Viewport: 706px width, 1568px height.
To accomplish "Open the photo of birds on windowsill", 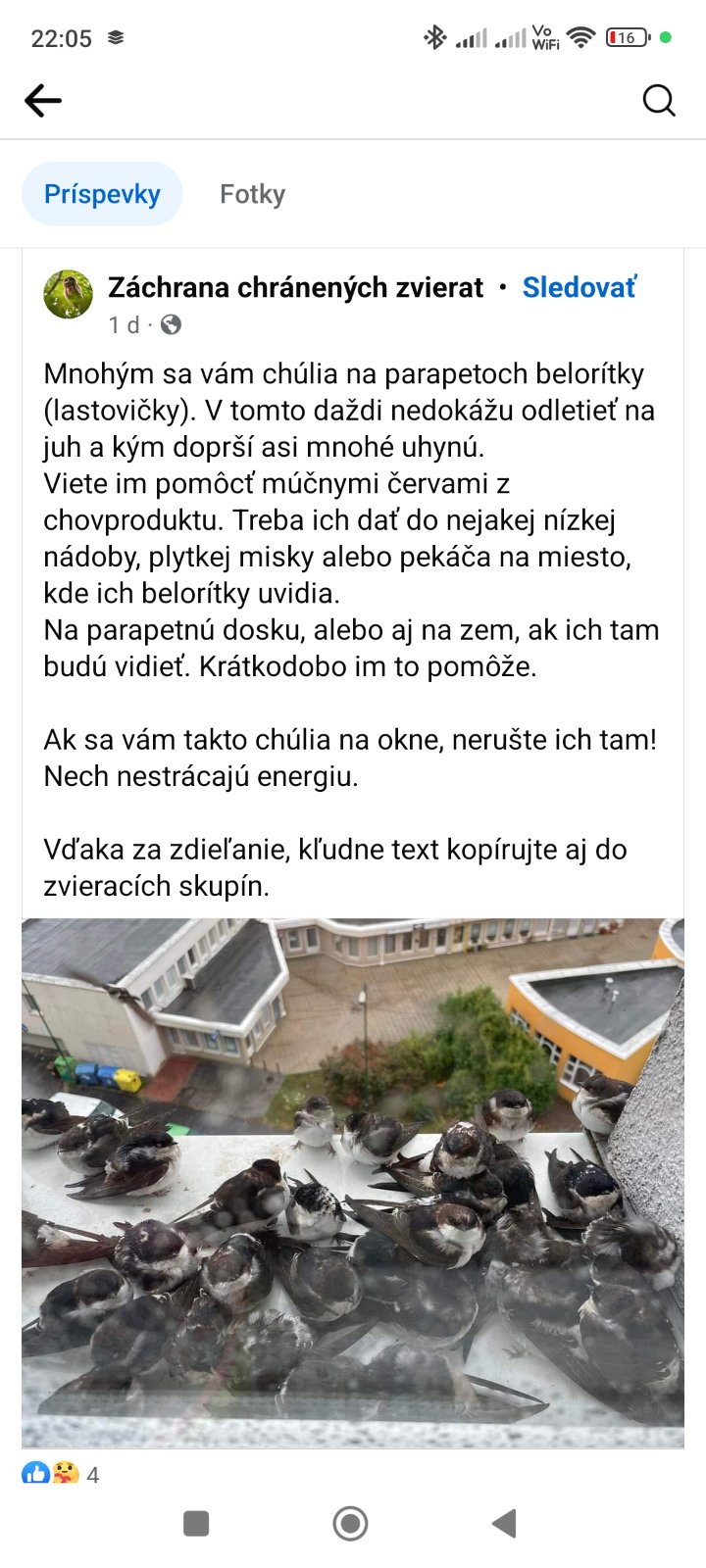I will pyautogui.click(x=353, y=1182).
